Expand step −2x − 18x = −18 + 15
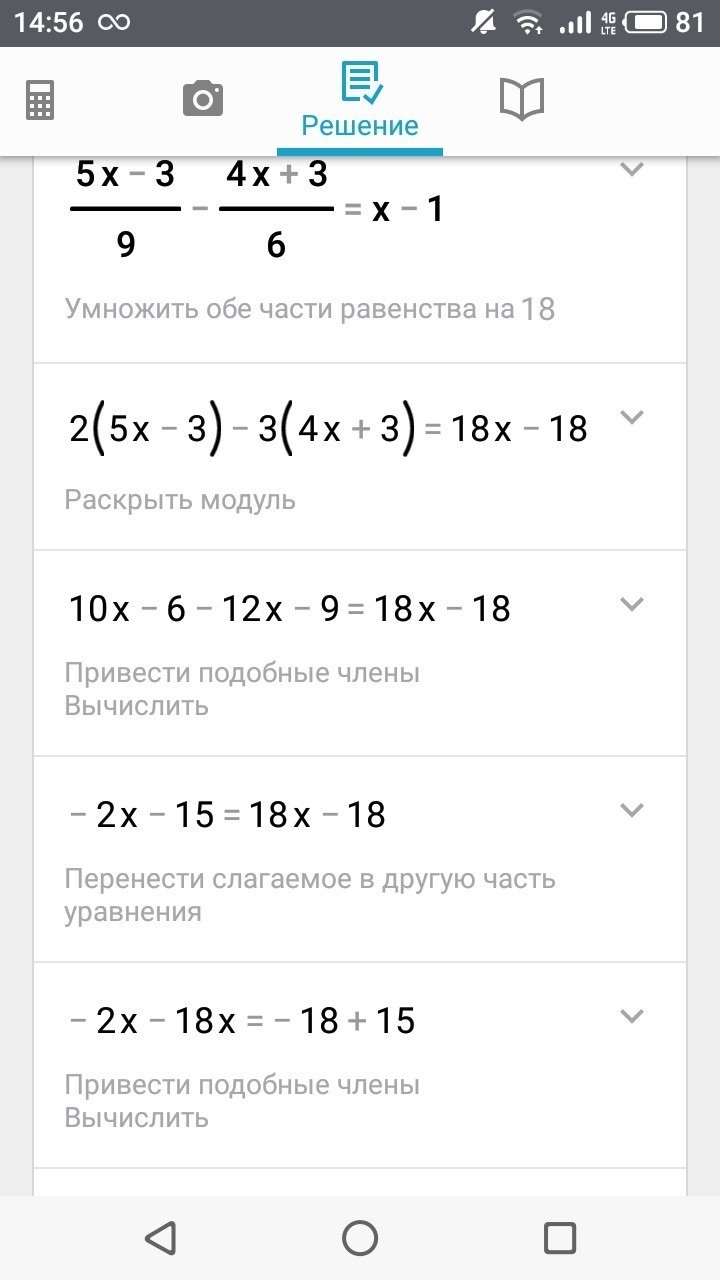Image resolution: width=720 pixels, height=1280 pixels. (x=631, y=1016)
